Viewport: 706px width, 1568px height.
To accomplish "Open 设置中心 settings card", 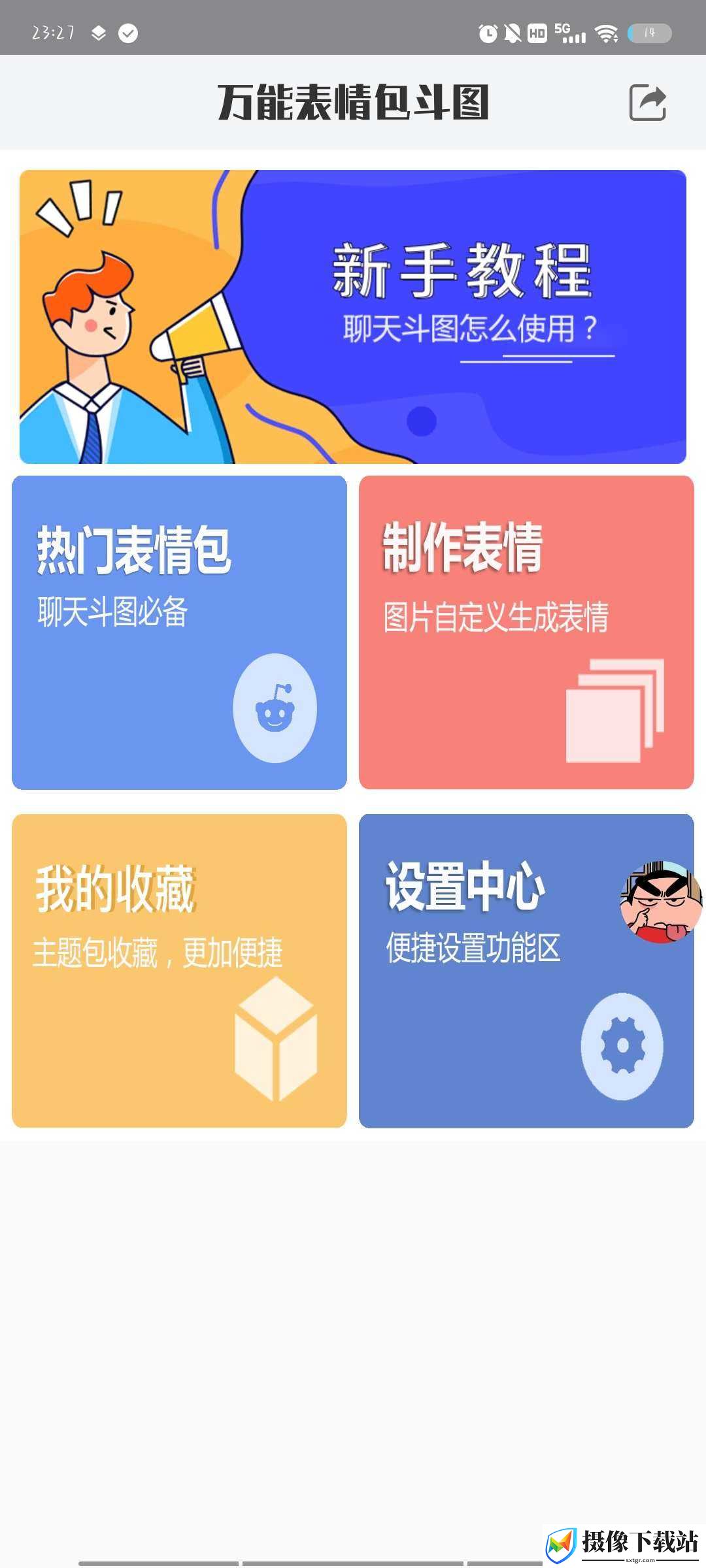I will point(526,971).
